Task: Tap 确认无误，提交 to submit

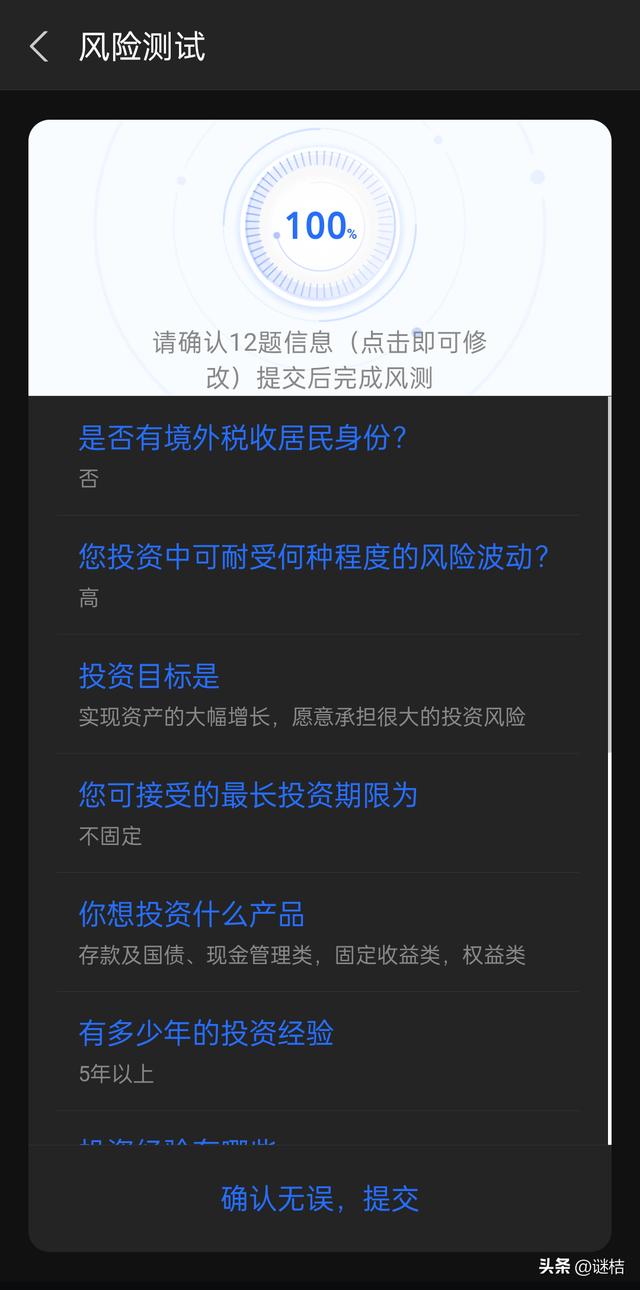Action: [320, 1198]
